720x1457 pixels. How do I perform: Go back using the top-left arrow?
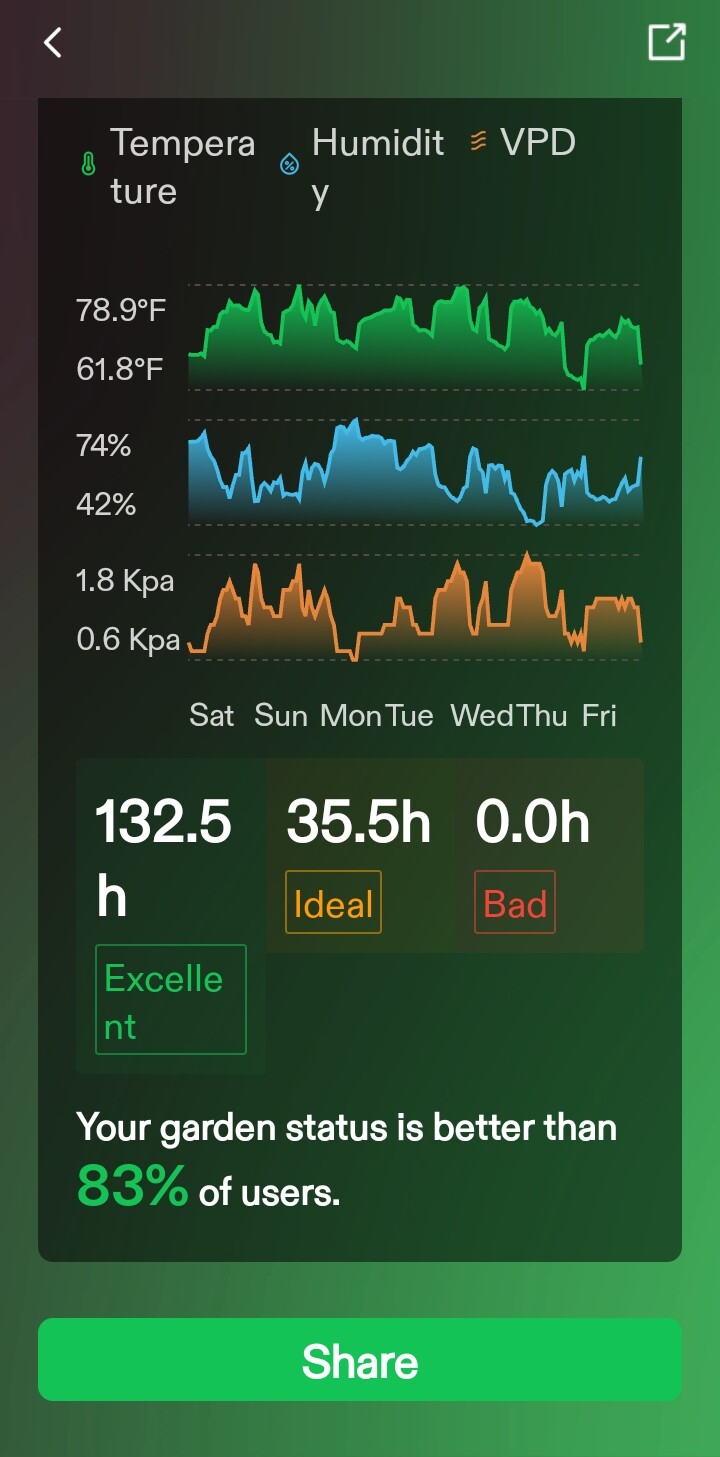point(53,42)
